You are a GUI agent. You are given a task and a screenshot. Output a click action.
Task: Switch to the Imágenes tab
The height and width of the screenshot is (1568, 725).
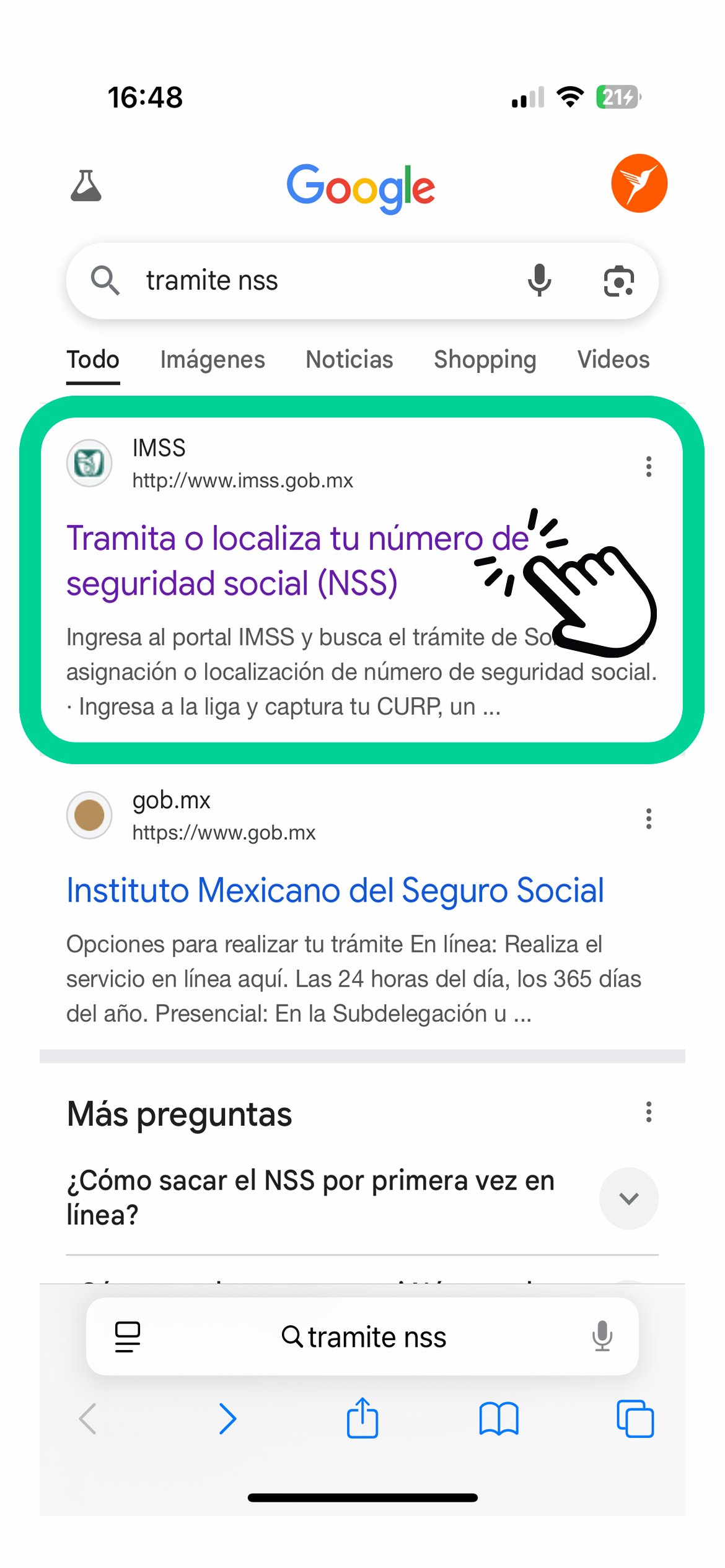[x=212, y=360]
